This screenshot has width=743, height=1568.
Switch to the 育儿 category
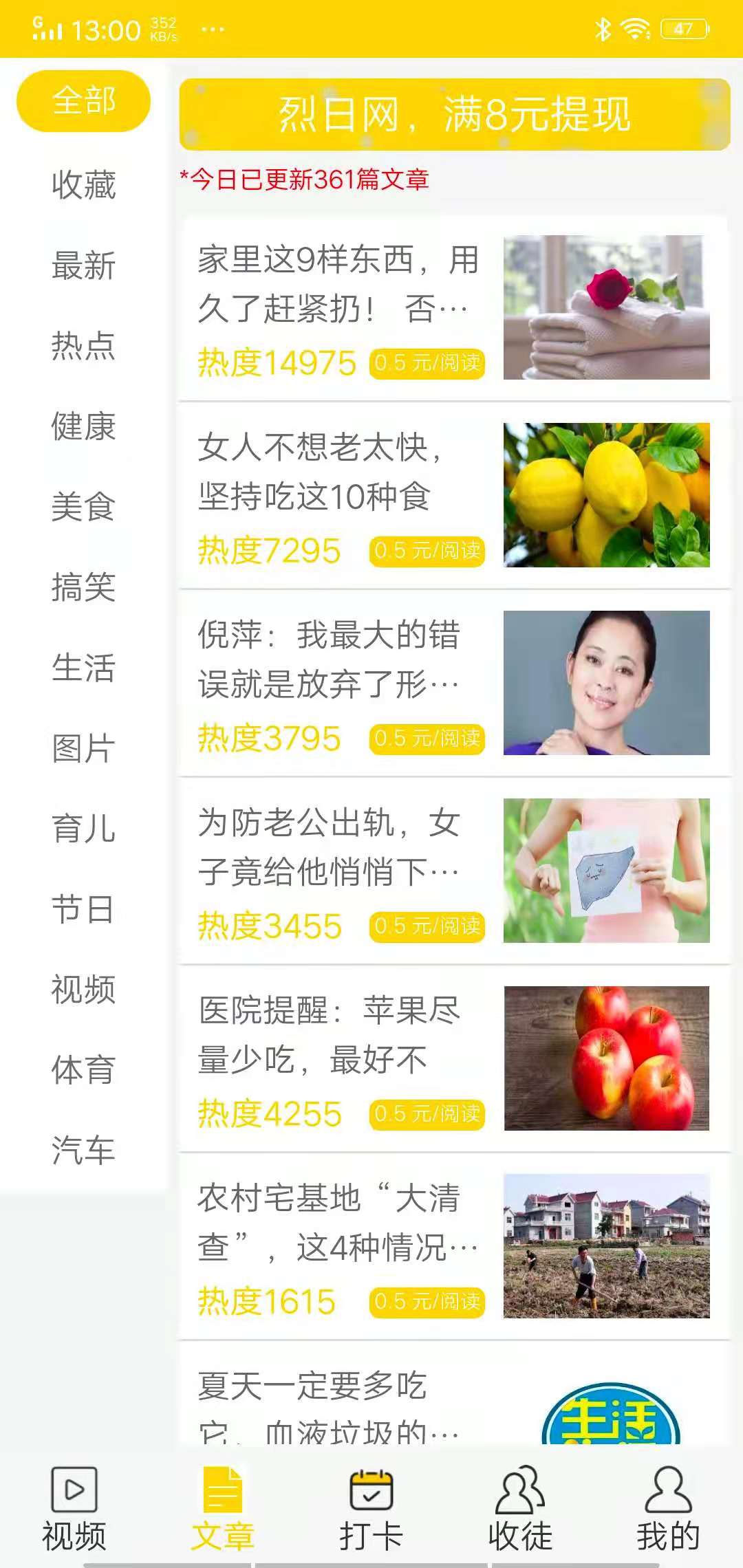pos(83,829)
